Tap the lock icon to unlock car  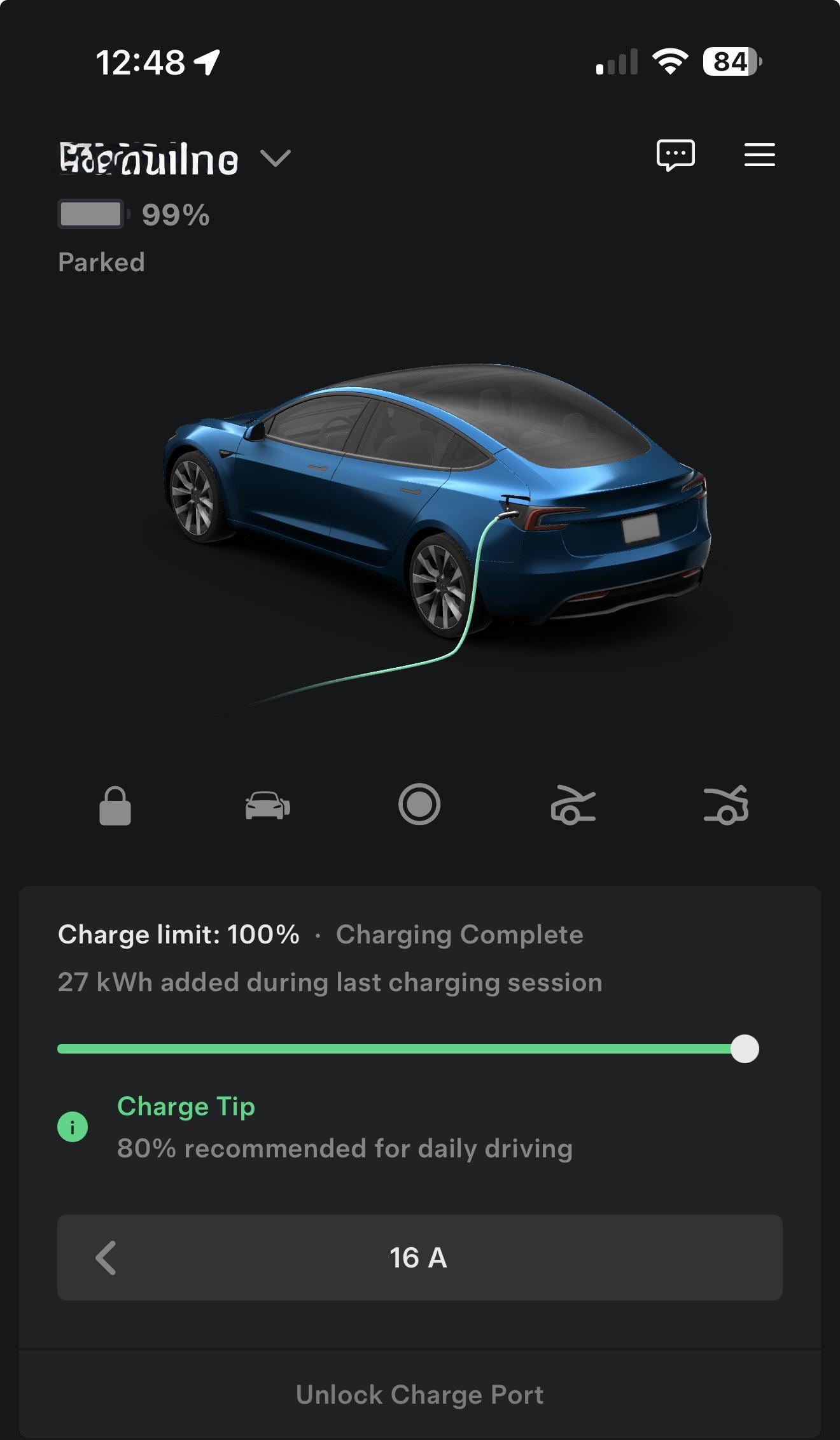point(115,806)
